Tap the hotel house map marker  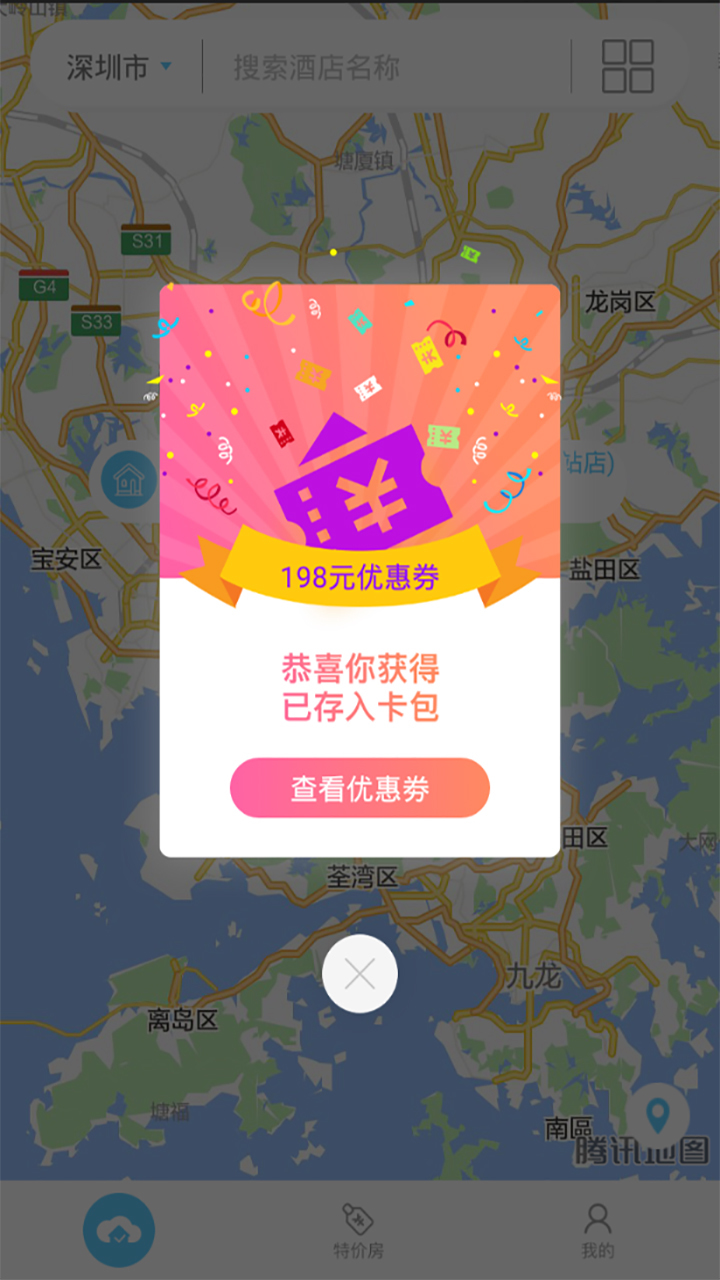(129, 479)
